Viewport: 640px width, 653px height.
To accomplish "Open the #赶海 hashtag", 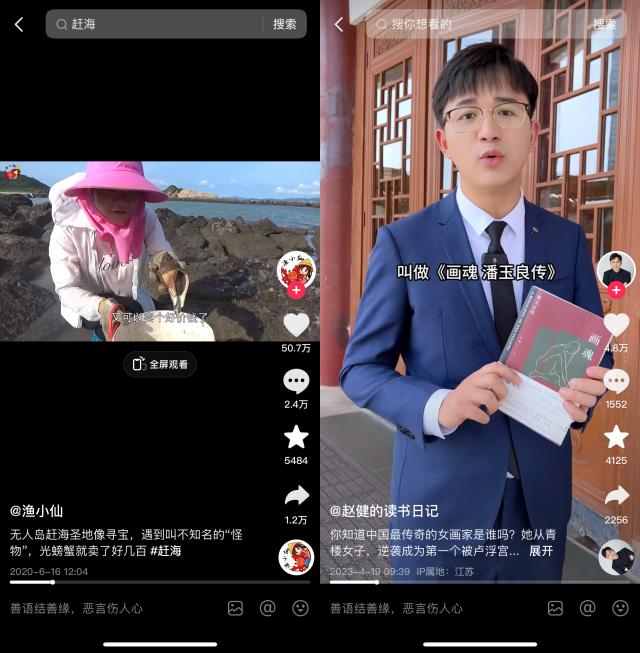I will (166, 550).
